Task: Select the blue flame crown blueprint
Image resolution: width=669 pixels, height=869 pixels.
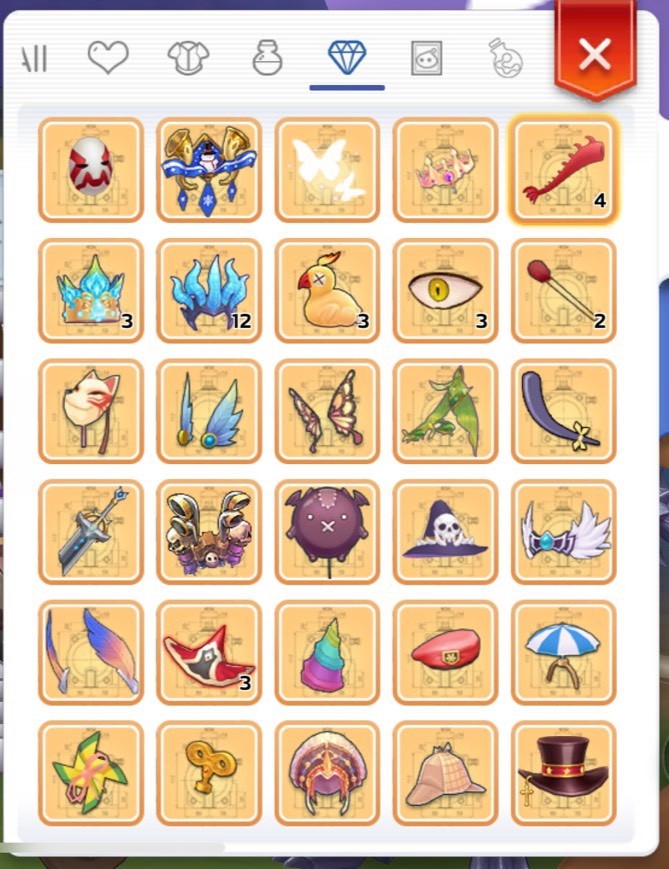Action: [91, 290]
